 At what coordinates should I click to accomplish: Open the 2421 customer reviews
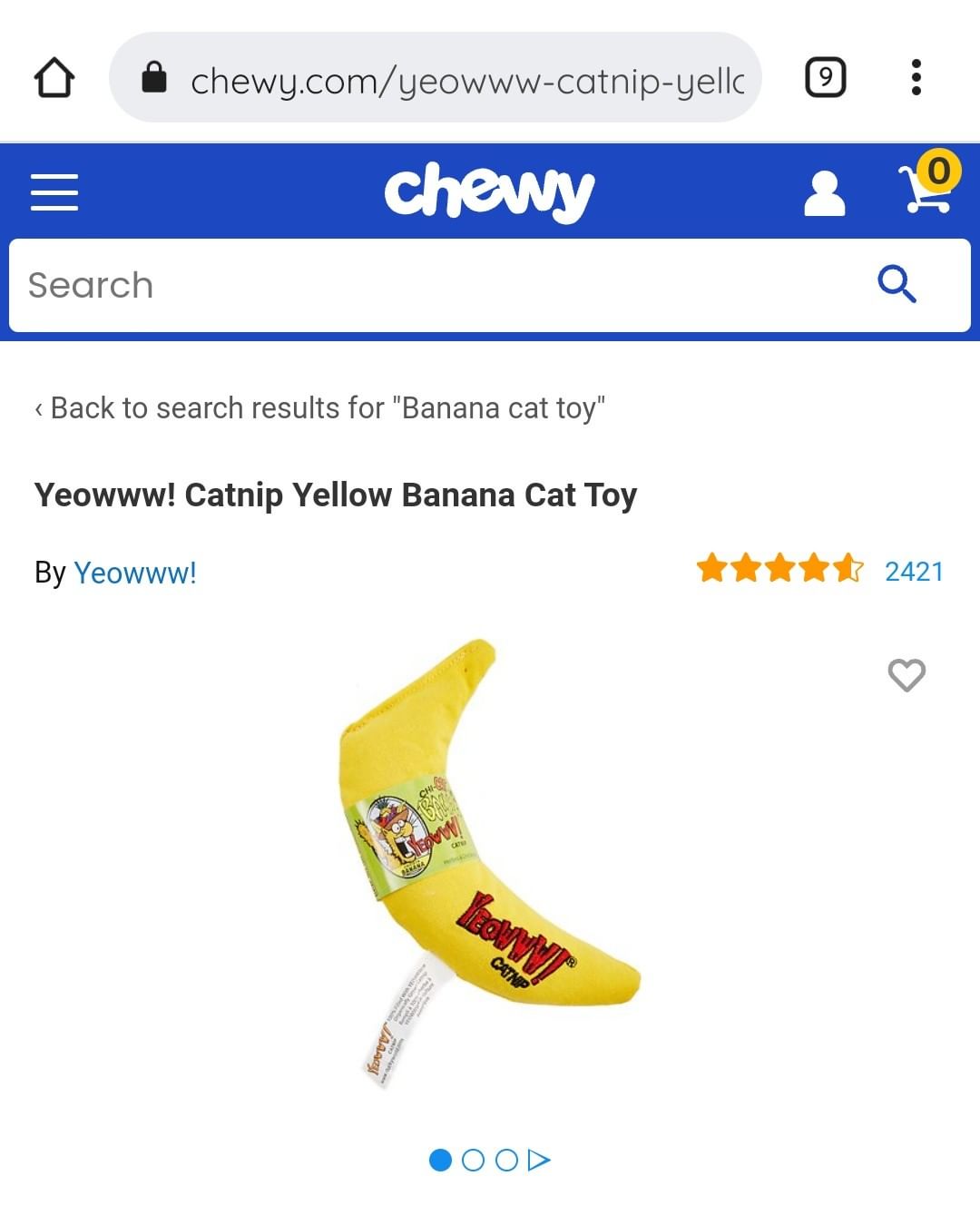(x=914, y=571)
